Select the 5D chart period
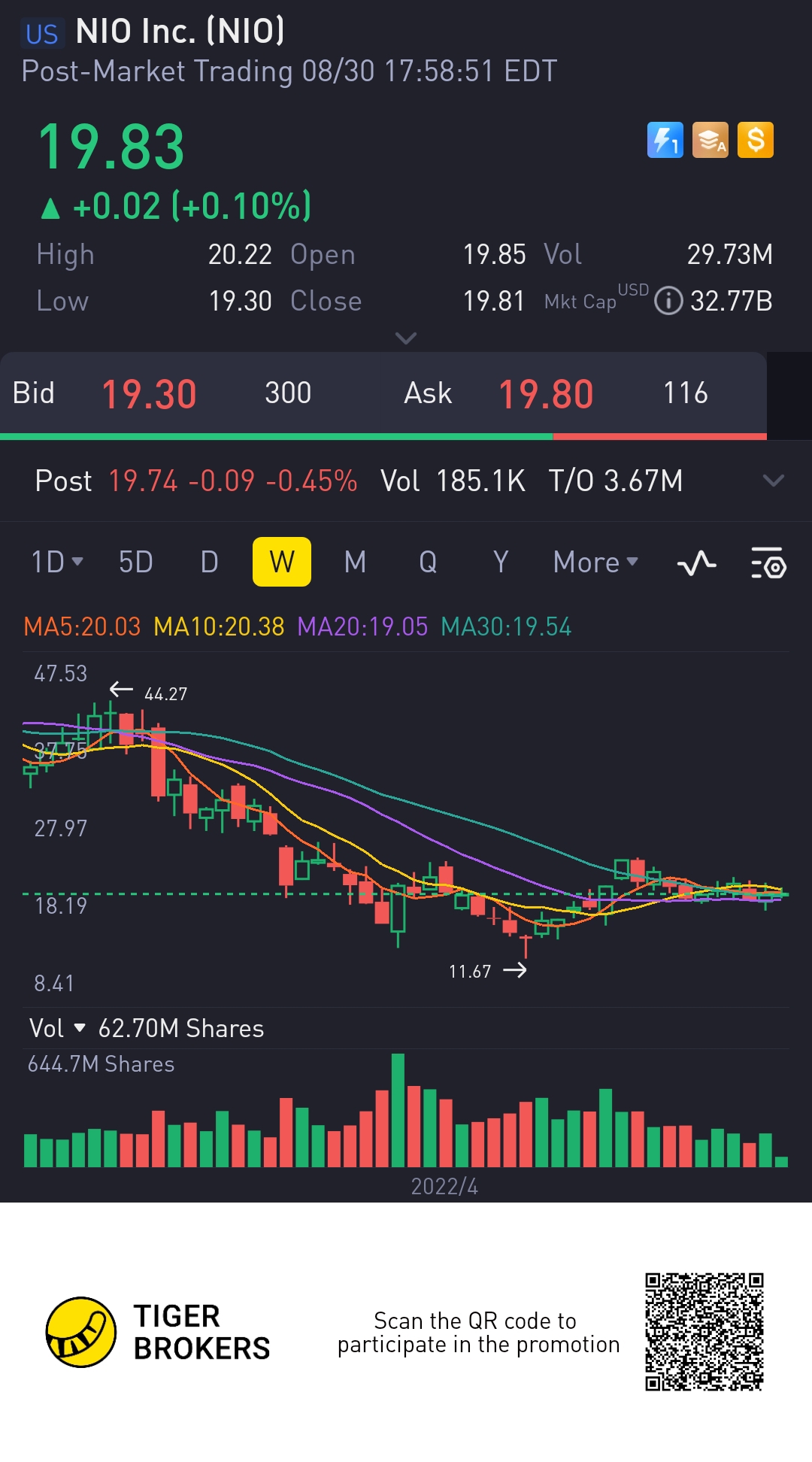Image resolution: width=812 pixels, height=1462 pixels. [136, 563]
